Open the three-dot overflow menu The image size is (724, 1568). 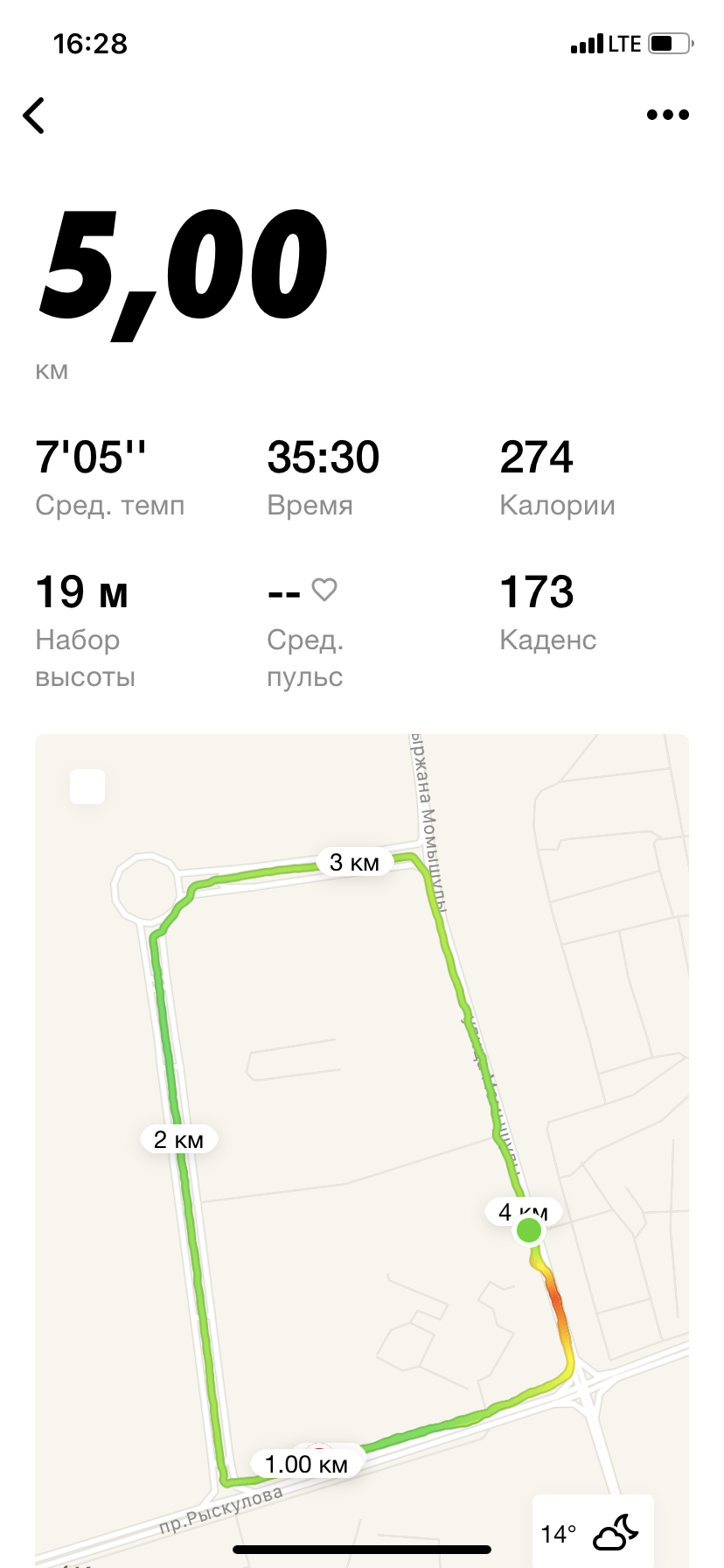(667, 115)
